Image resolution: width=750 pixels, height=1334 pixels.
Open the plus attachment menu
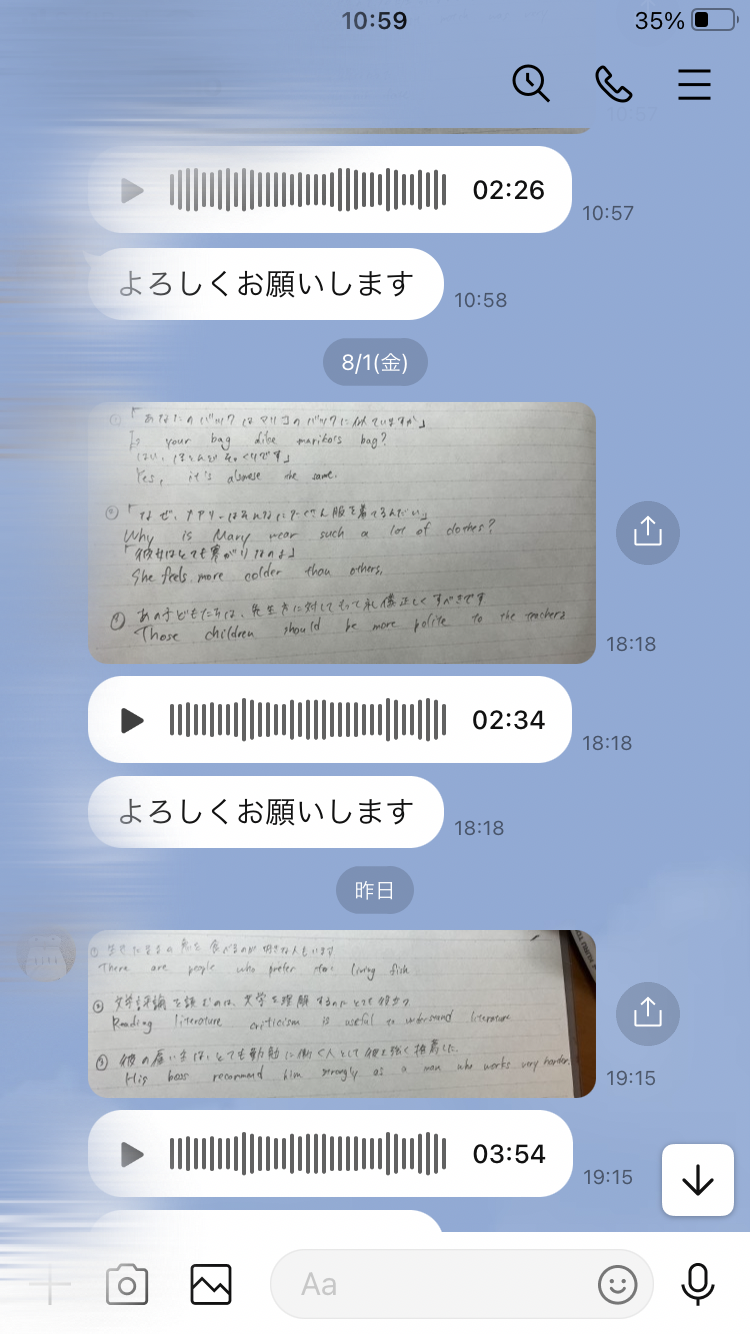point(49,1284)
